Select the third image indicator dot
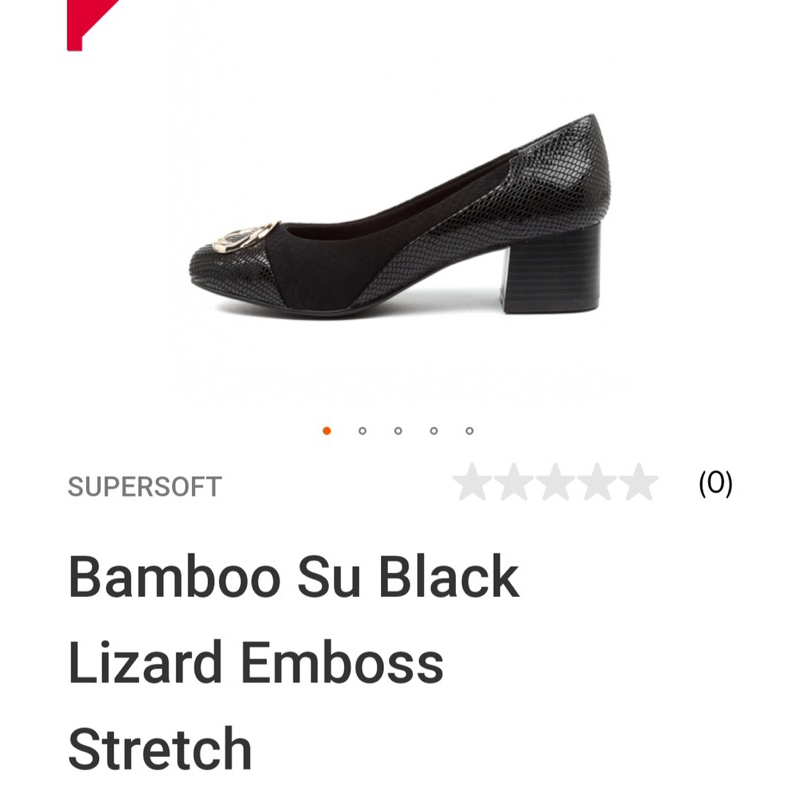This screenshot has width=800, height=800. tap(398, 431)
